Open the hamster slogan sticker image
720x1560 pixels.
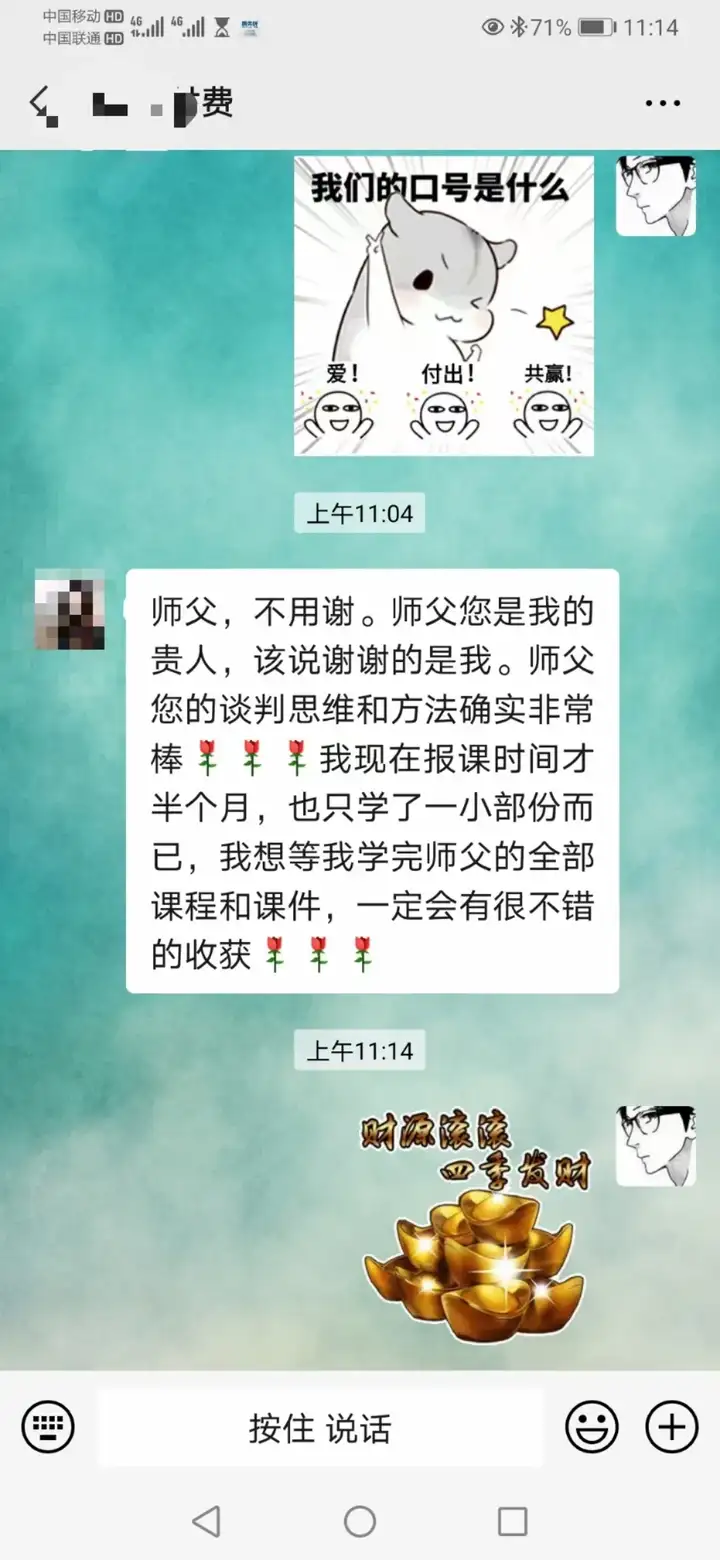(443, 305)
